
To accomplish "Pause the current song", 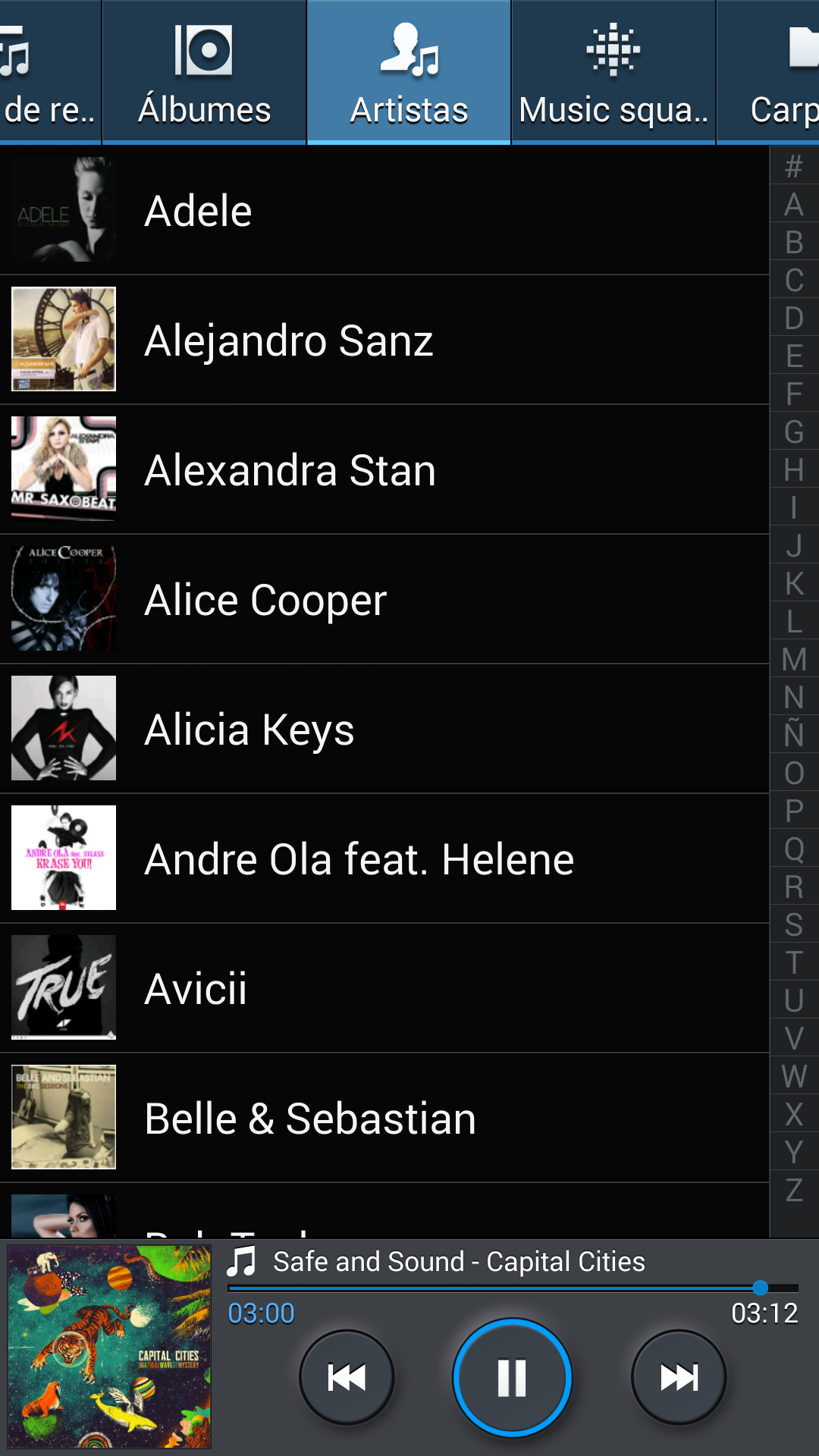I will [x=512, y=1377].
